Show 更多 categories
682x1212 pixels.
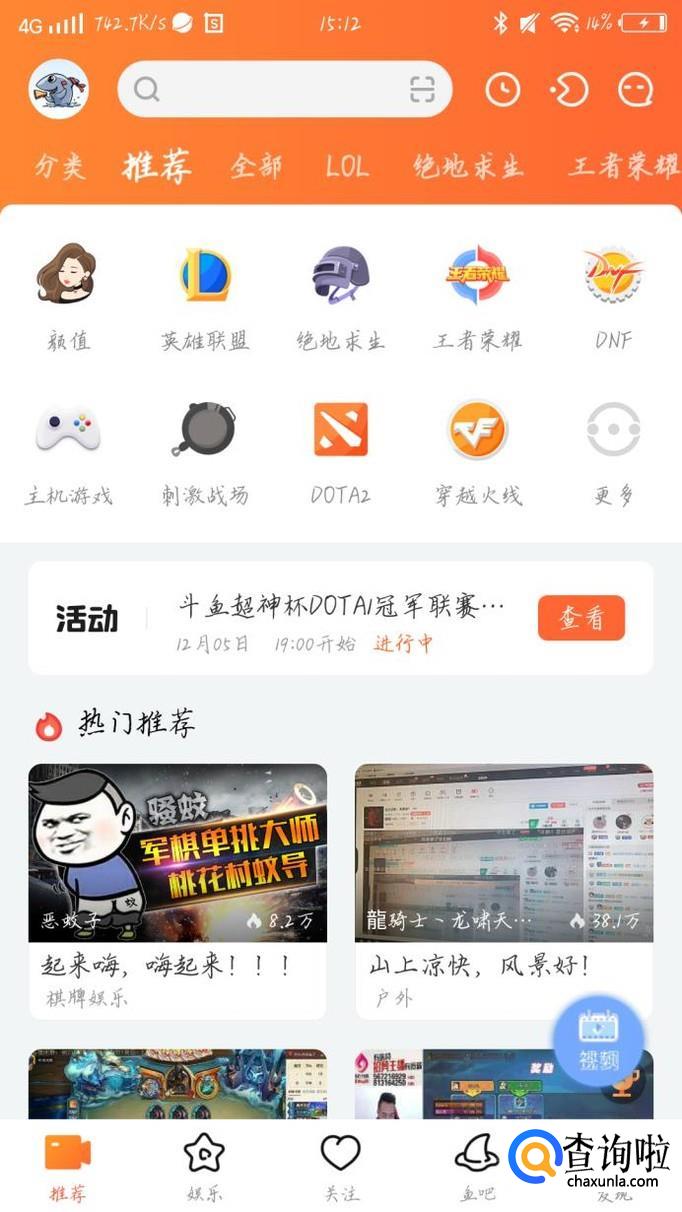[x=613, y=448]
